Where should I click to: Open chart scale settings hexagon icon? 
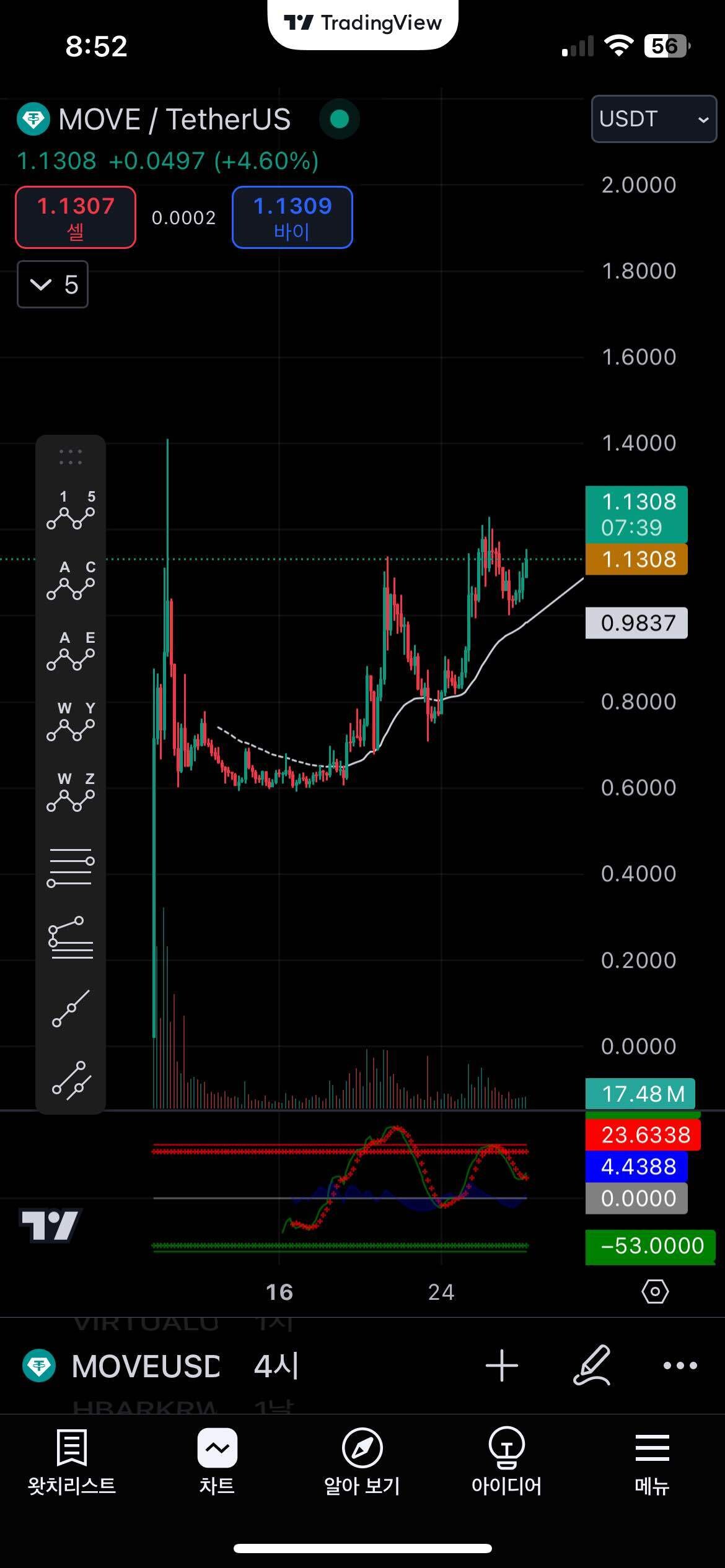[655, 1292]
